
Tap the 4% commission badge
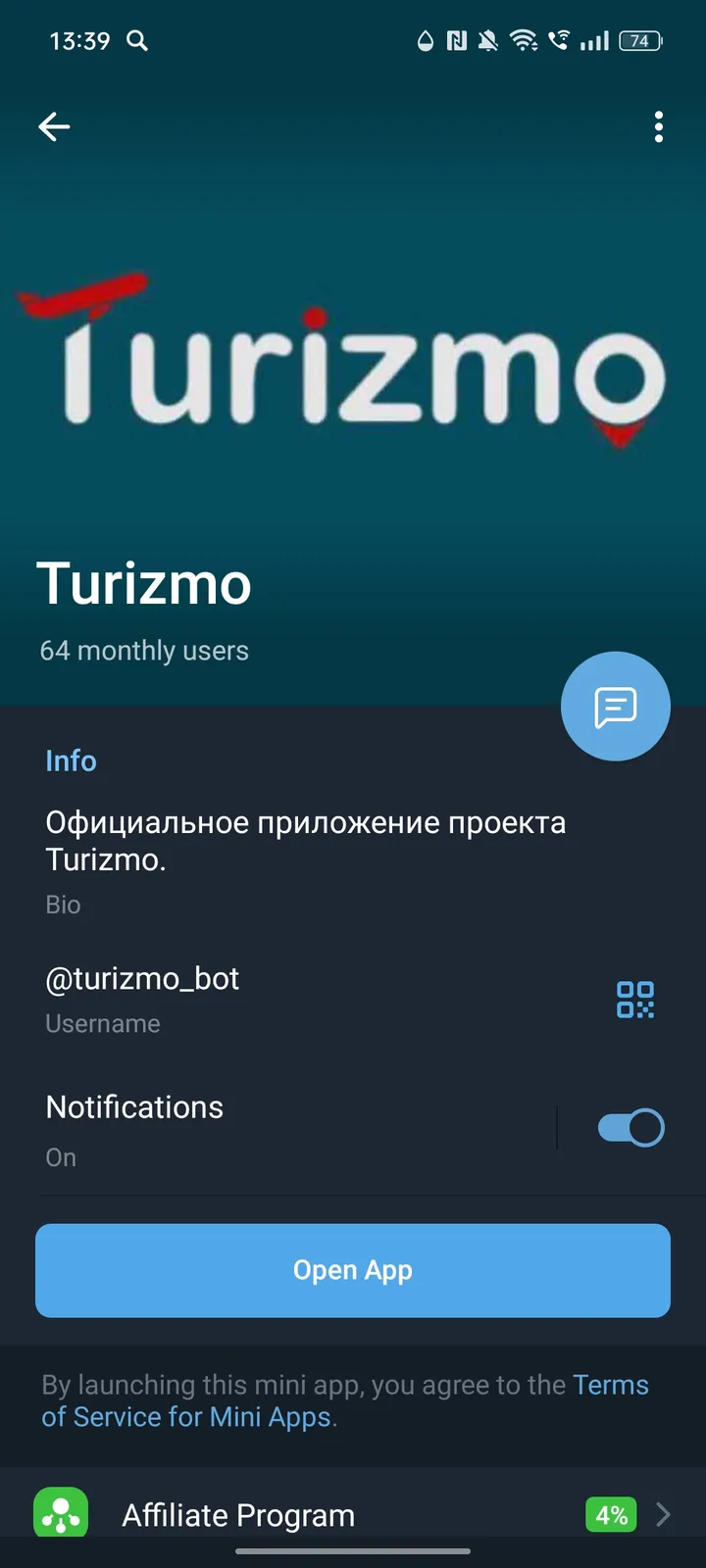pos(610,1514)
